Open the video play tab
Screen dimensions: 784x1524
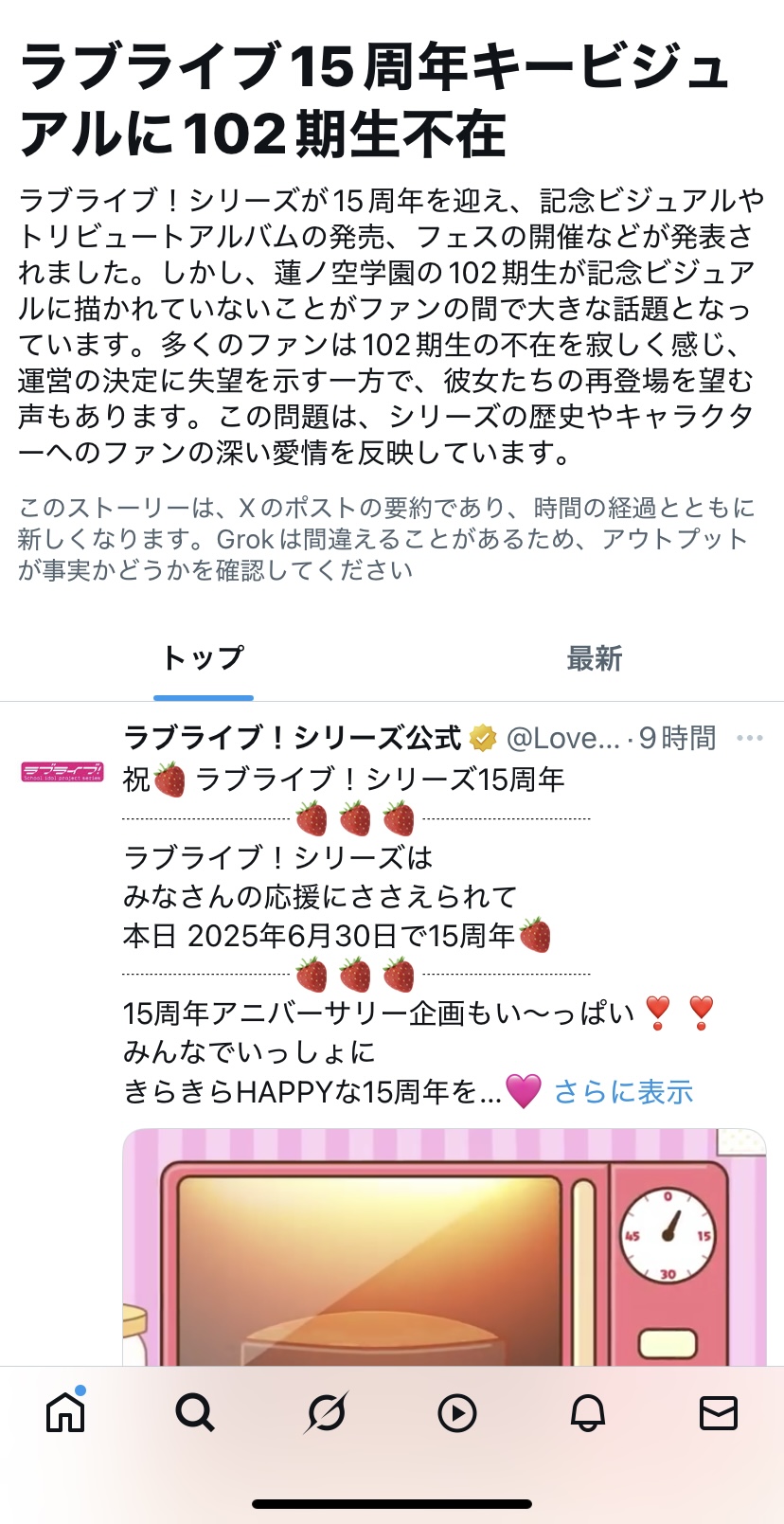click(x=457, y=1413)
